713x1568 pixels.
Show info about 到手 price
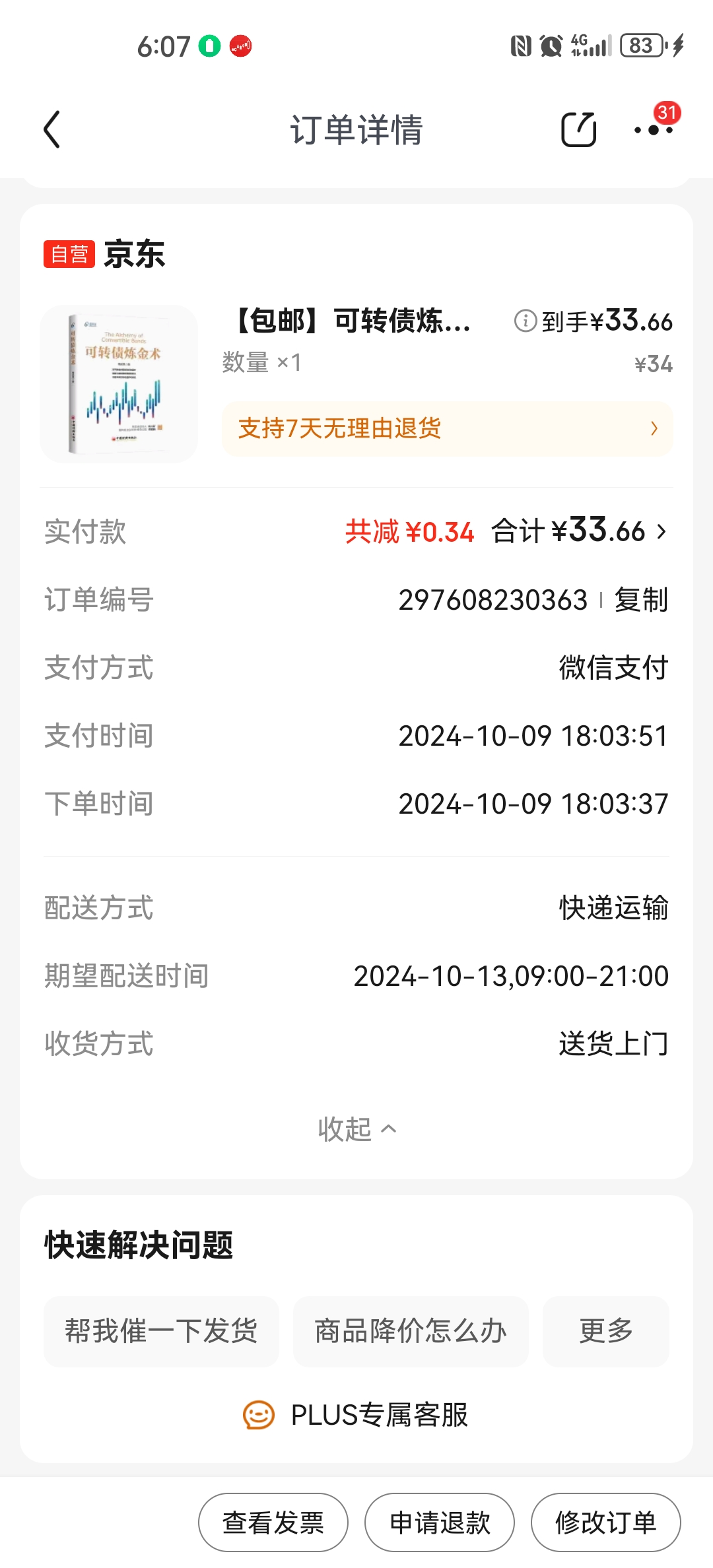pyautogui.click(x=526, y=321)
